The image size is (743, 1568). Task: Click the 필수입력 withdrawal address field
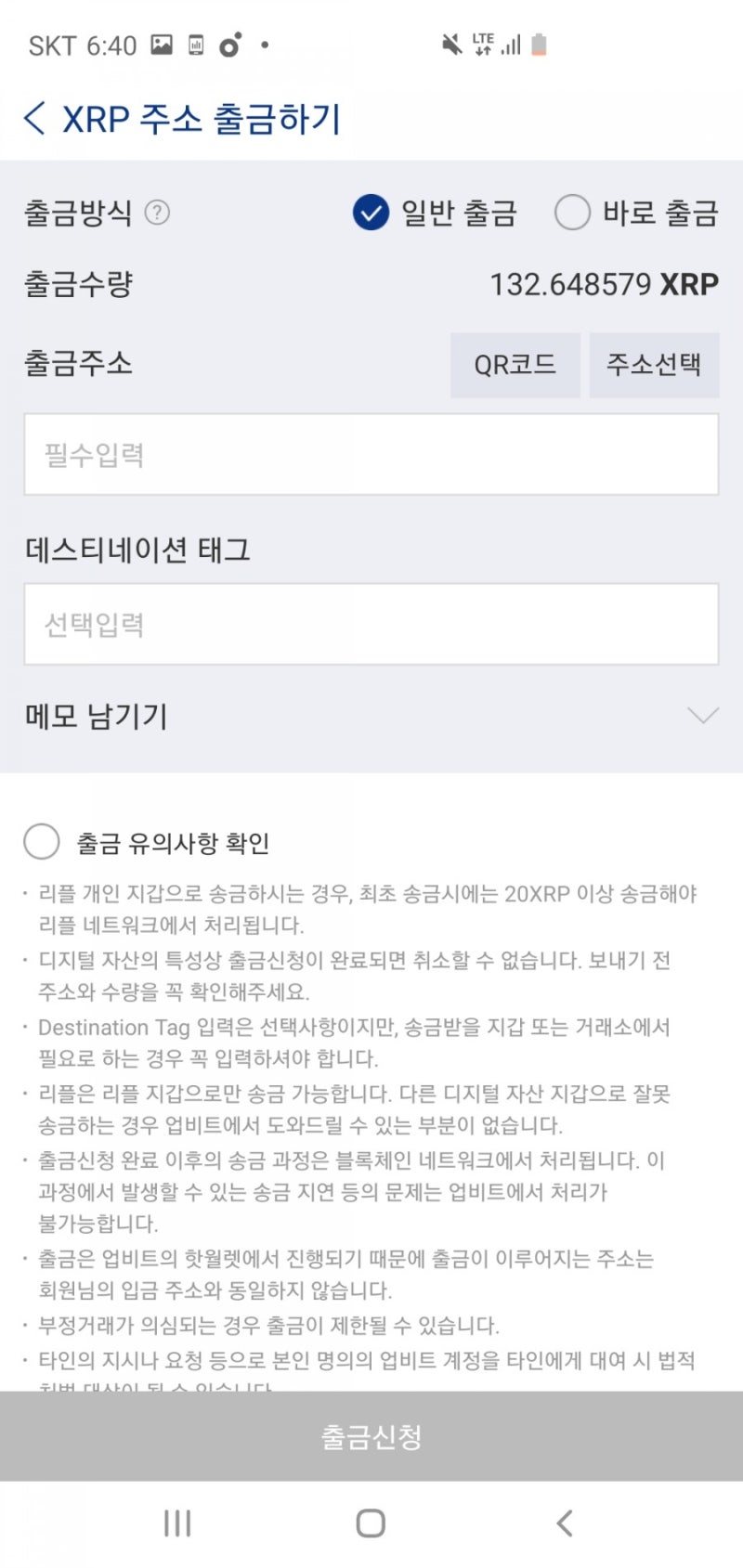(x=371, y=454)
